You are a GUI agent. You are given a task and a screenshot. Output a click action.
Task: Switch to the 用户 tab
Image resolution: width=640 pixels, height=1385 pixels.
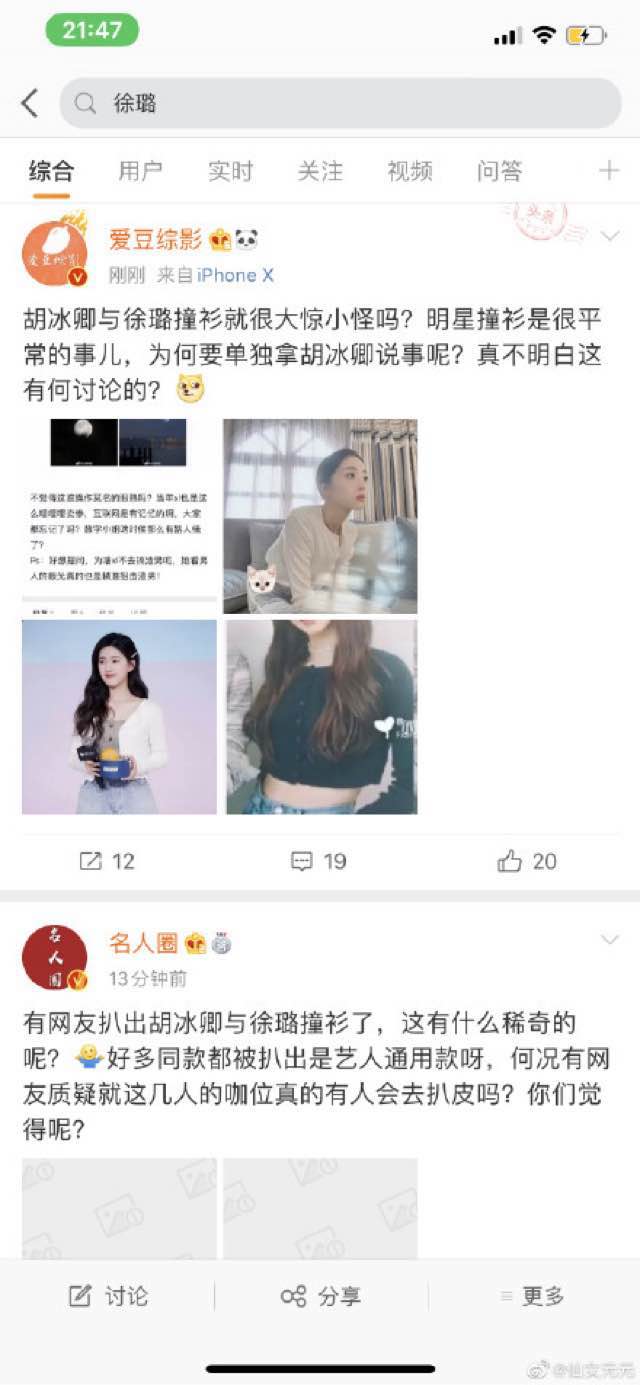pyautogui.click(x=140, y=171)
